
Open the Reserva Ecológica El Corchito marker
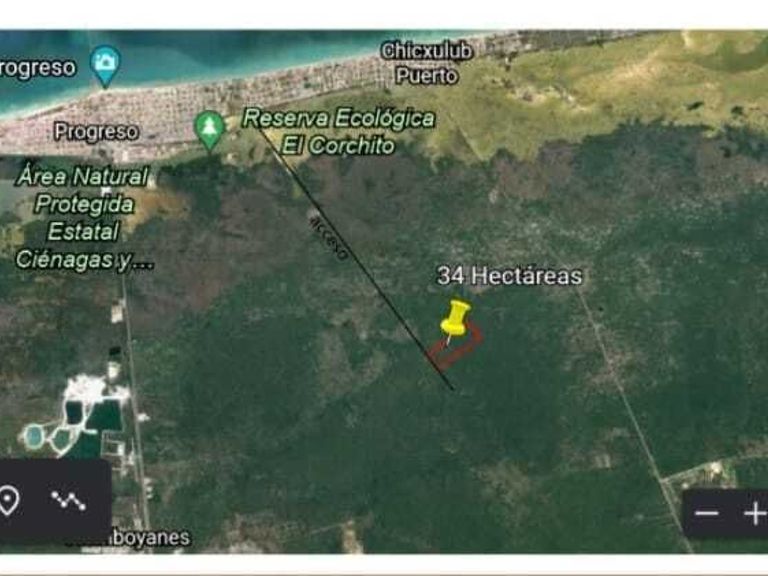pyautogui.click(x=210, y=130)
